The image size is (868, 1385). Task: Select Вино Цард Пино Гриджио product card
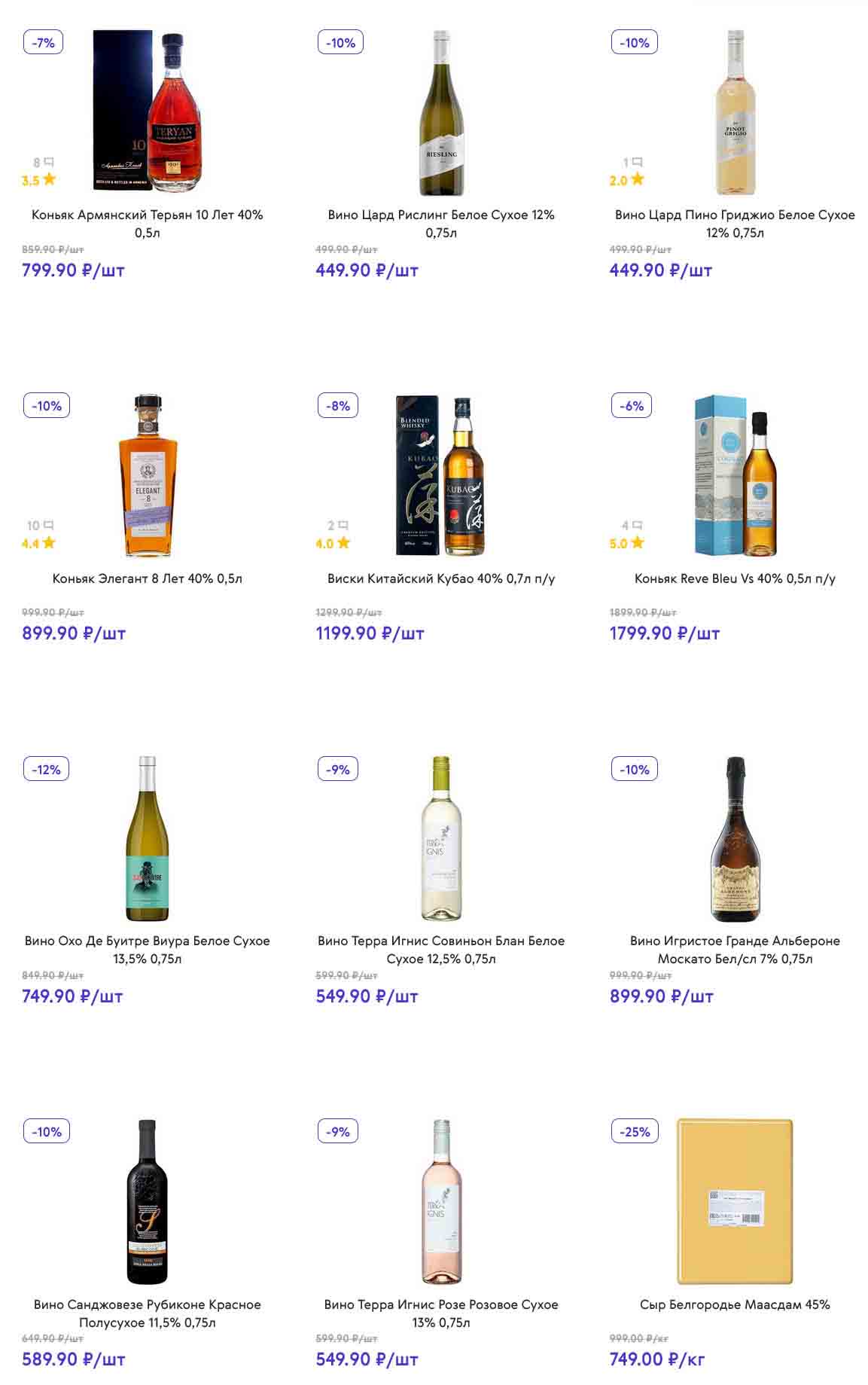[735, 113]
